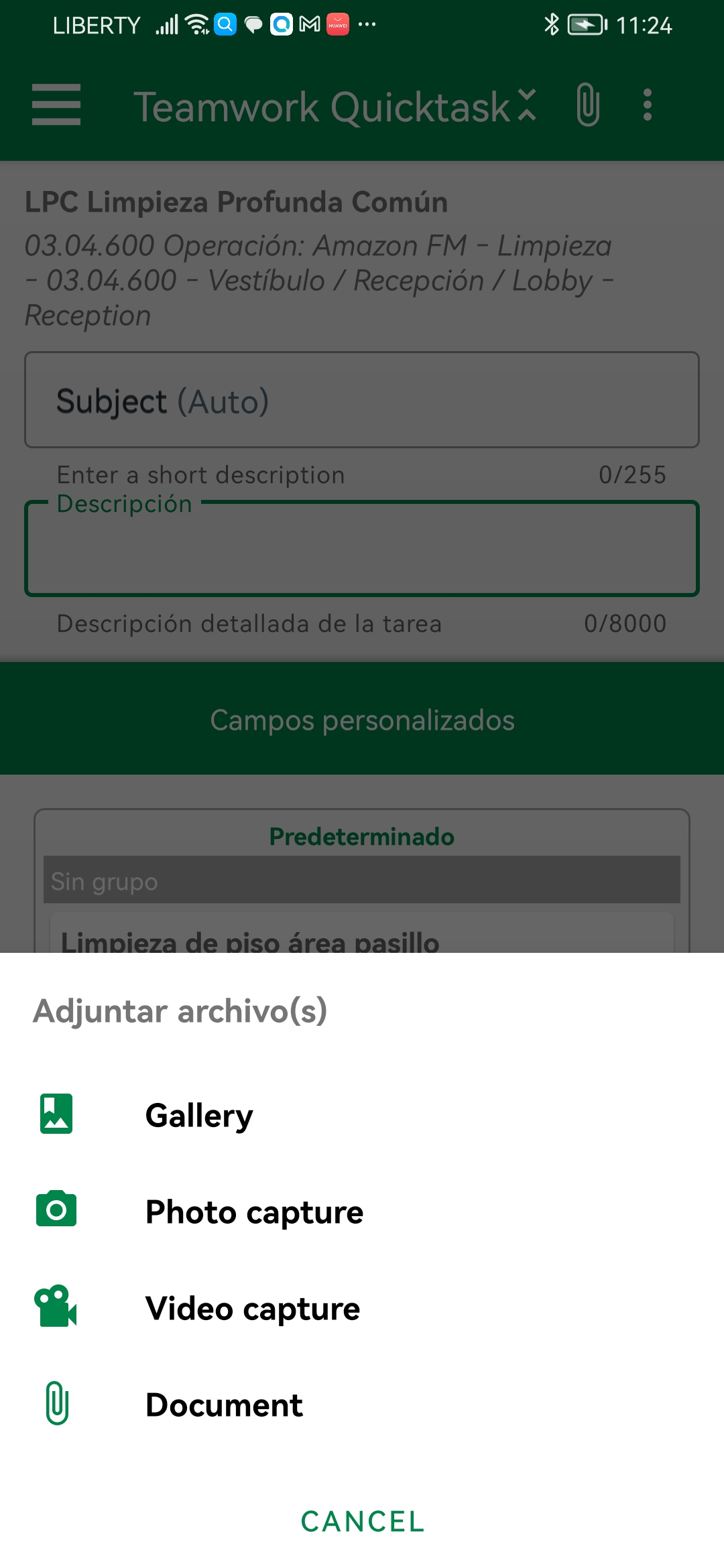Image resolution: width=724 pixels, height=1568 pixels.
Task: Select Photo capture option
Action: [x=362, y=1212]
